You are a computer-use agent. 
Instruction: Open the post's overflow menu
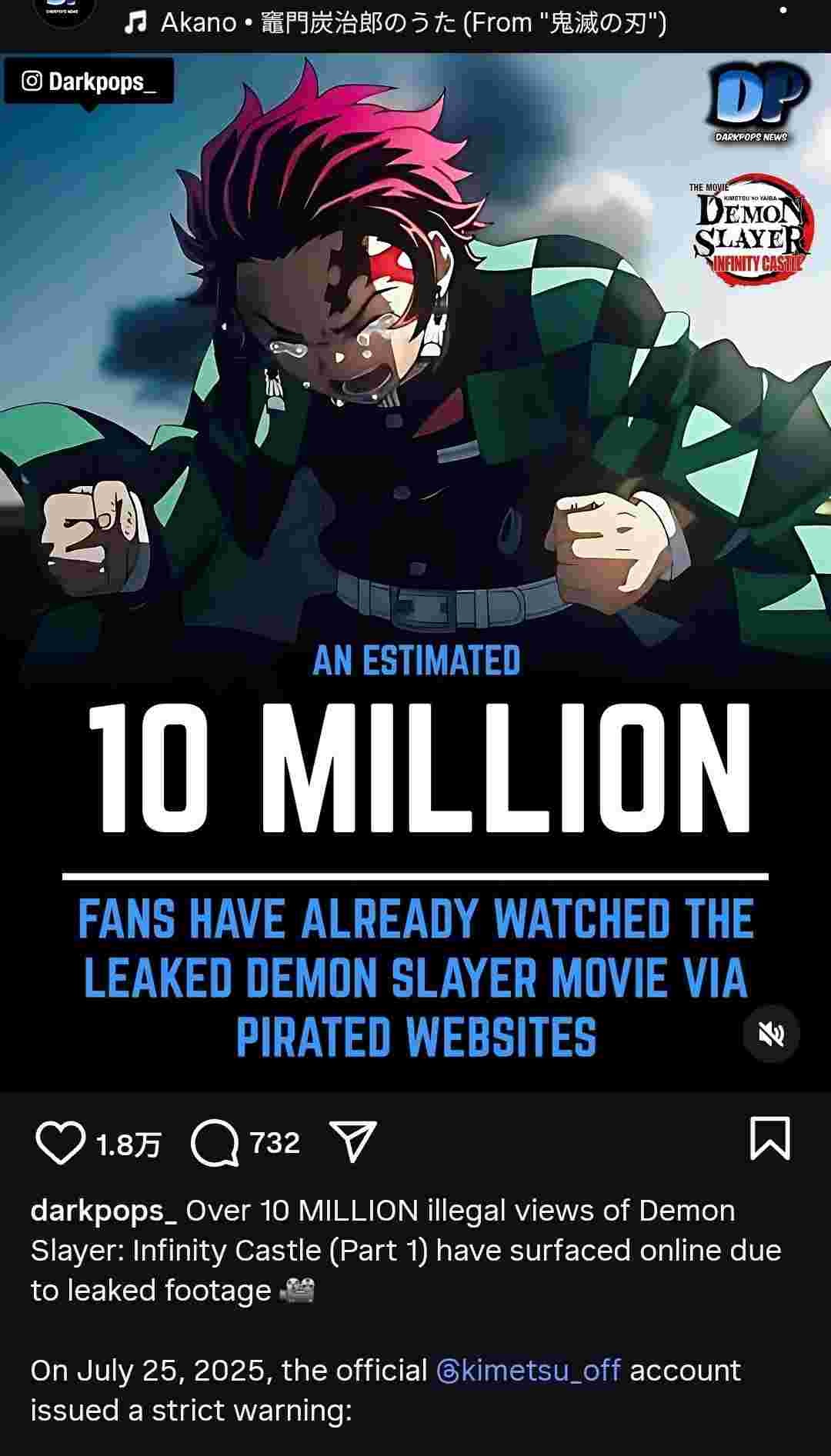783,11
